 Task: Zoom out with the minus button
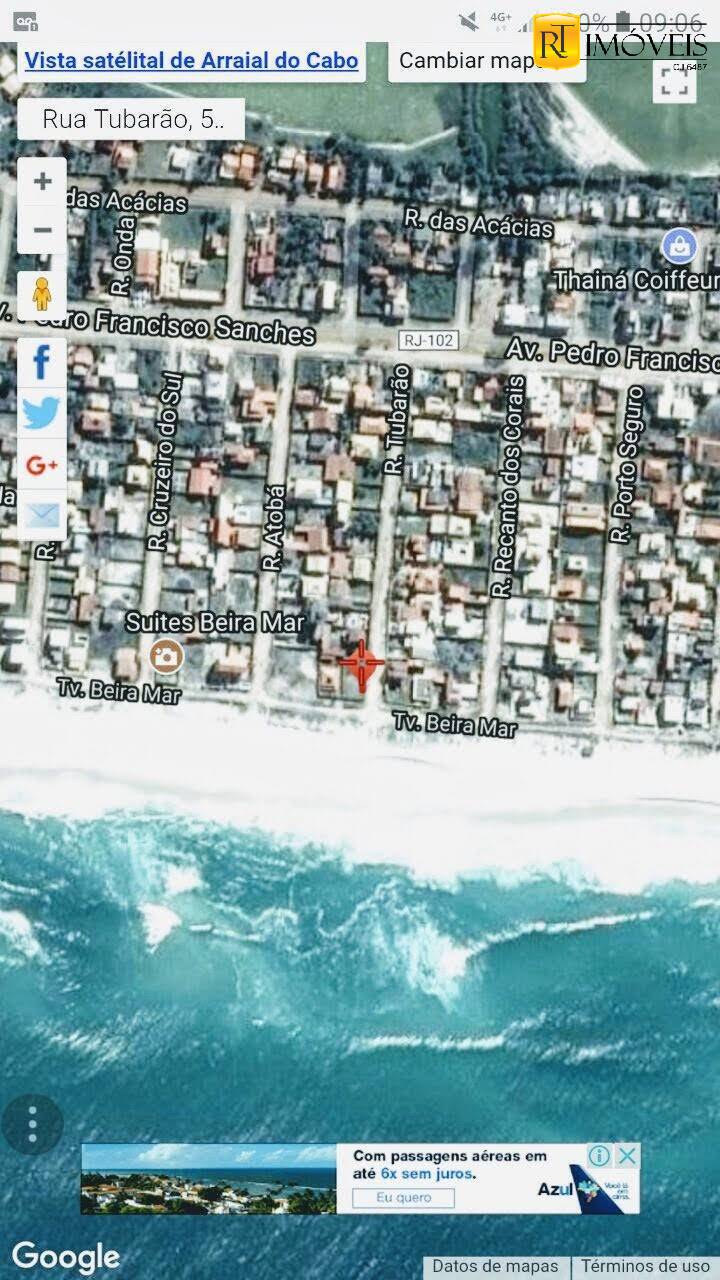tap(42, 231)
